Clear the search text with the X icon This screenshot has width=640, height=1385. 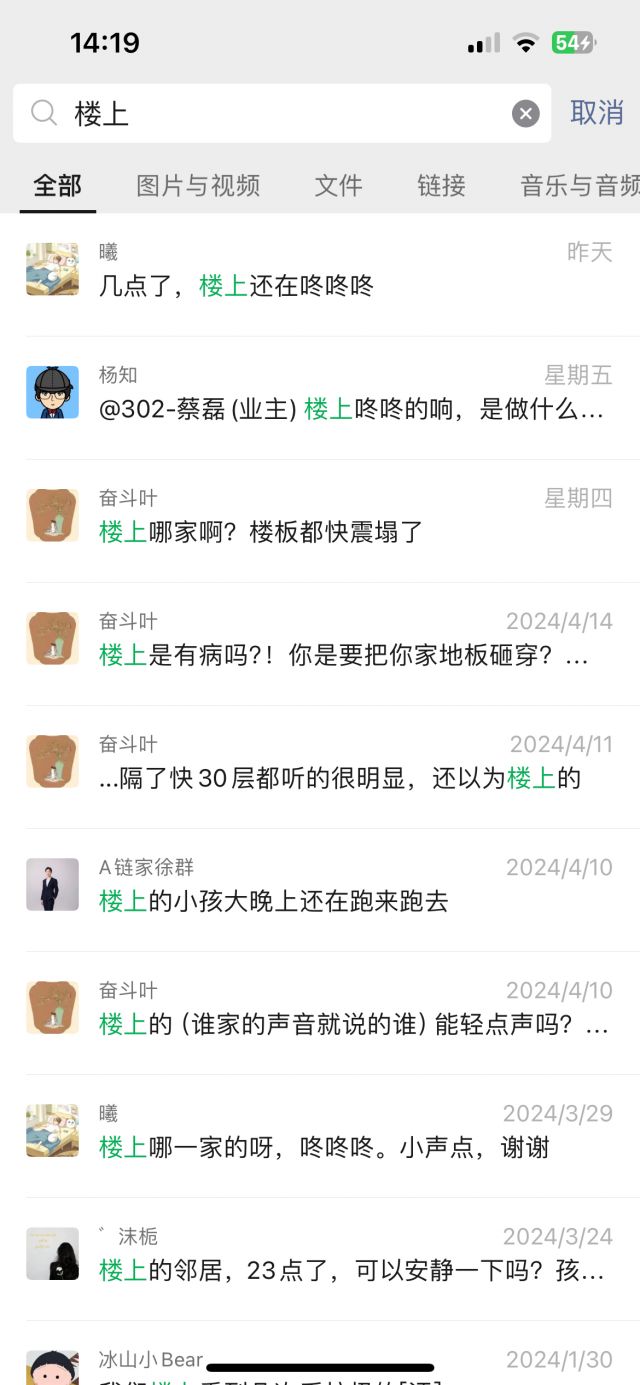526,114
